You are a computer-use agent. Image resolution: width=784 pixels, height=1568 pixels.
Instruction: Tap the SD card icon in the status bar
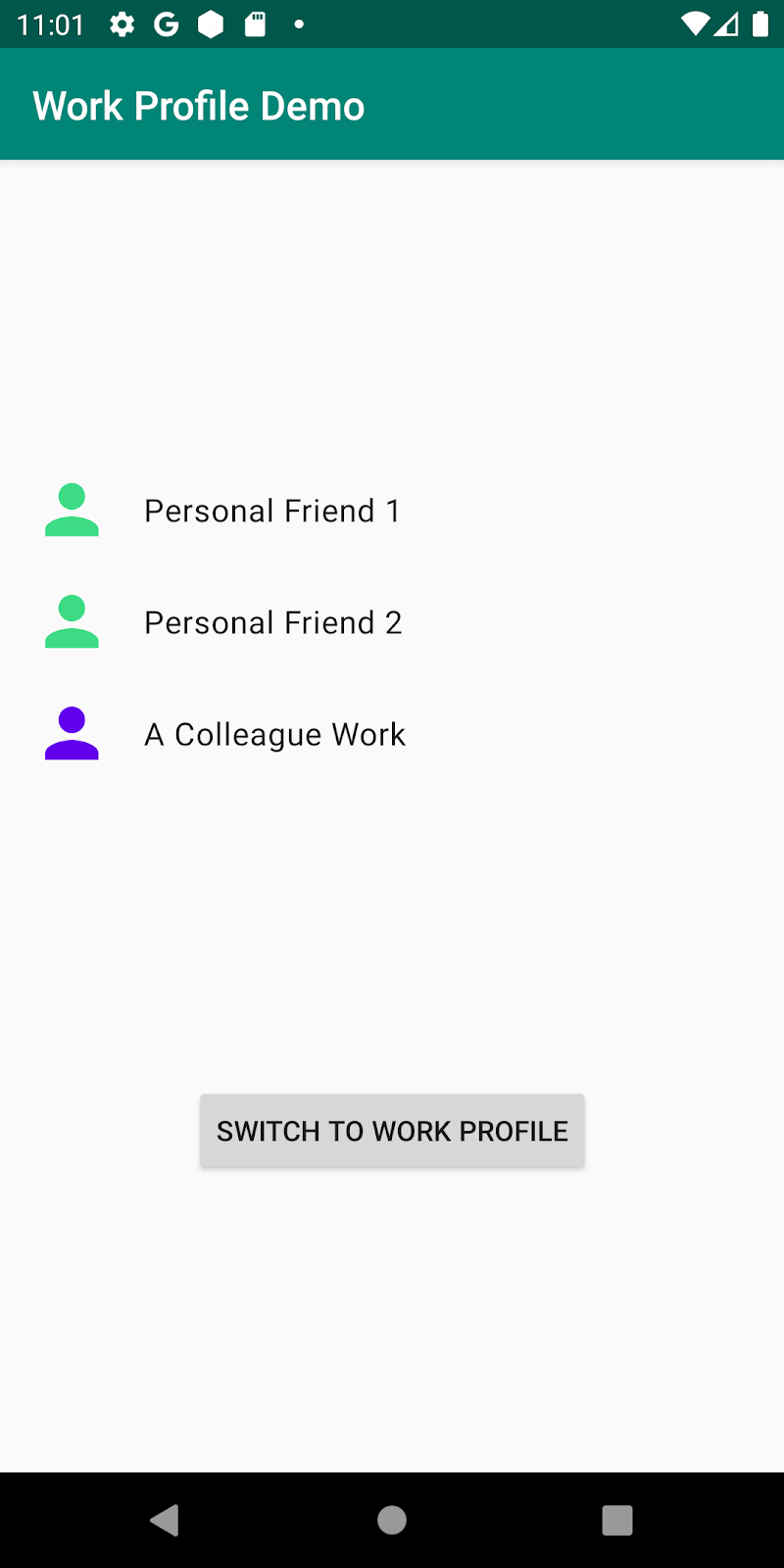click(255, 24)
